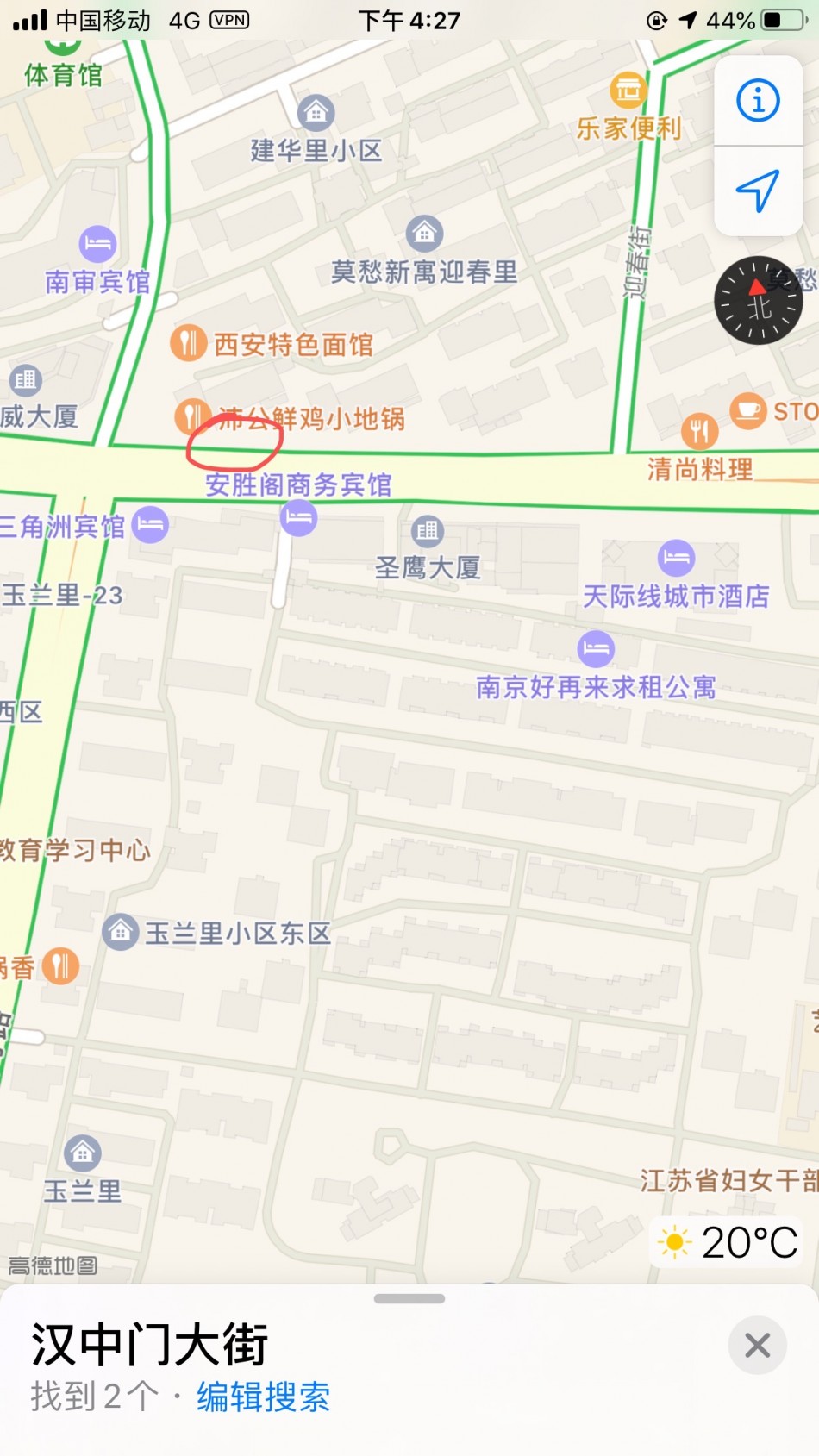Viewport: 819px width, 1456px height.
Task: Tap the compass to reset north
Action: [x=758, y=301]
